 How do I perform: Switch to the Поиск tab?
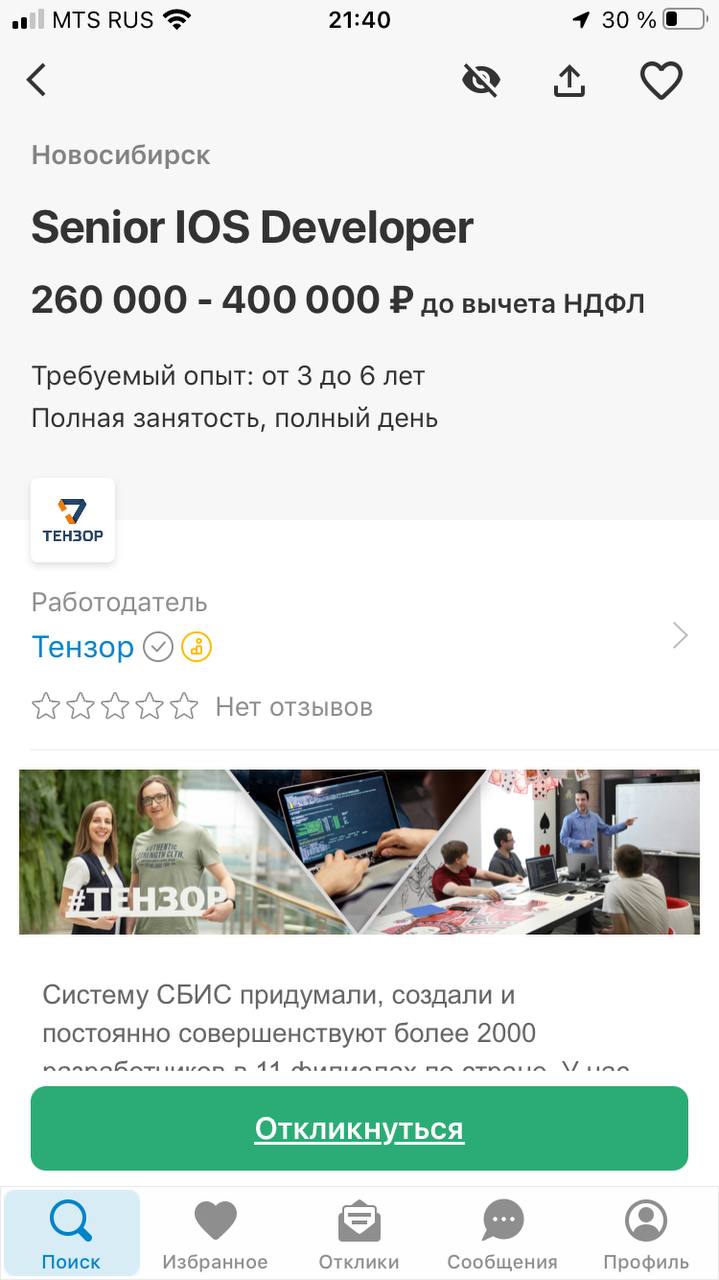tap(71, 1235)
